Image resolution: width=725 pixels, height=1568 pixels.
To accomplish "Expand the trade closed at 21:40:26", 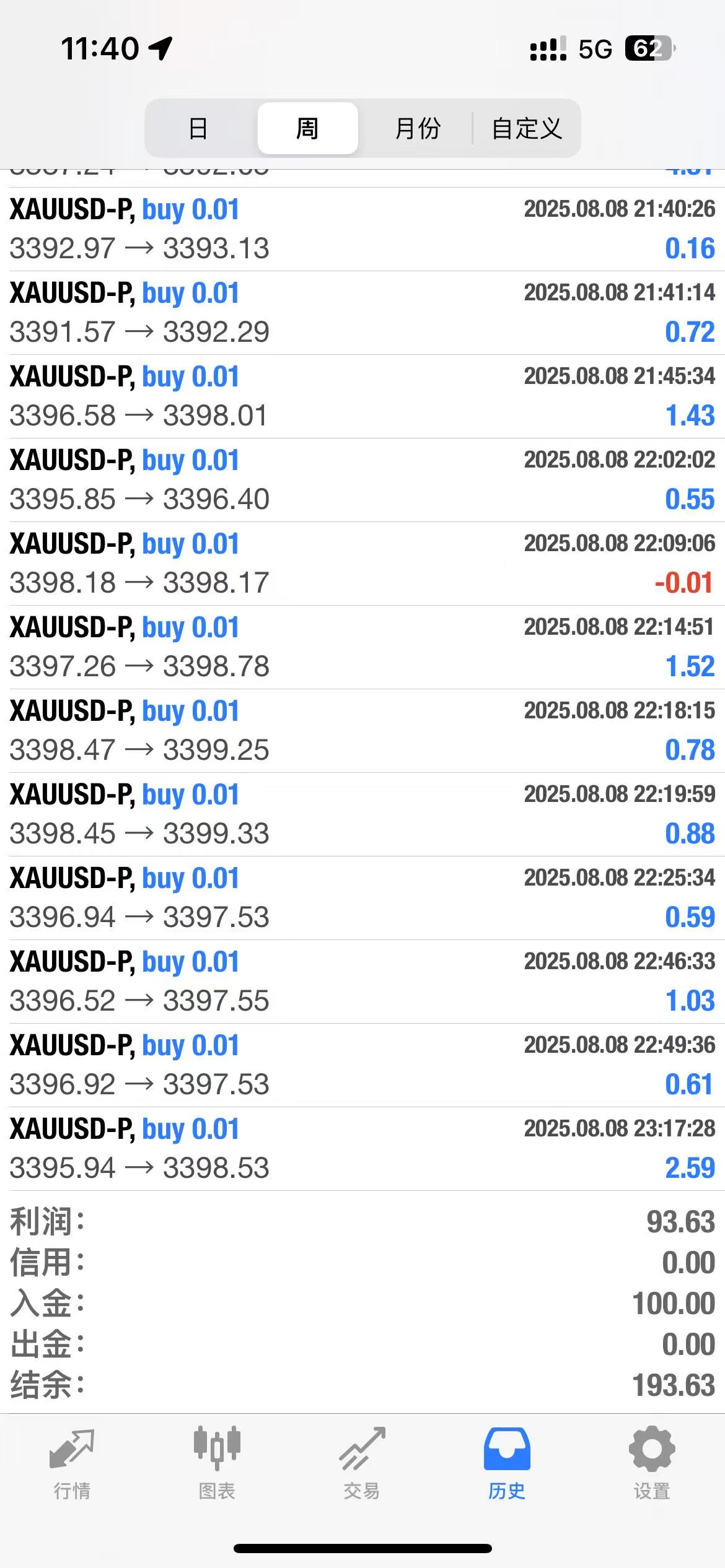I will [x=362, y=229].
